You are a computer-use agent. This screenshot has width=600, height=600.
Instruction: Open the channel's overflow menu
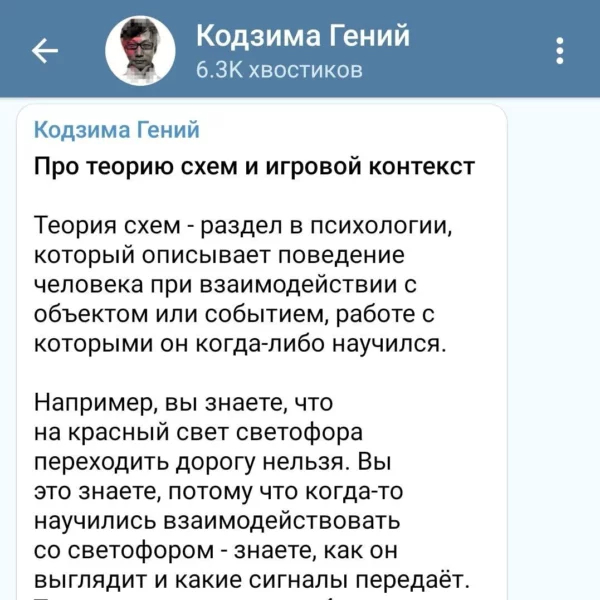tap(560, 50)
